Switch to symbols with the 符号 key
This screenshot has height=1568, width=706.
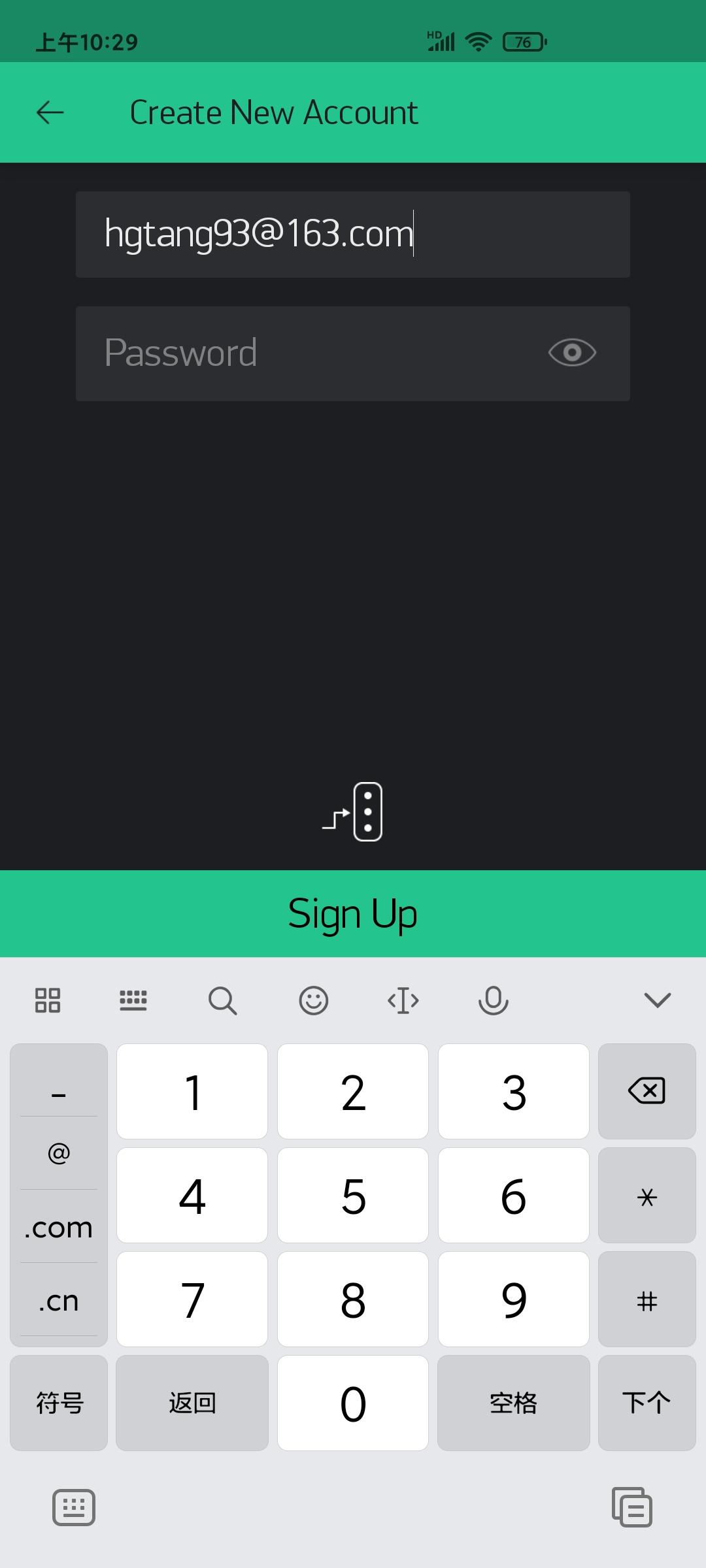click(59, 1403)
